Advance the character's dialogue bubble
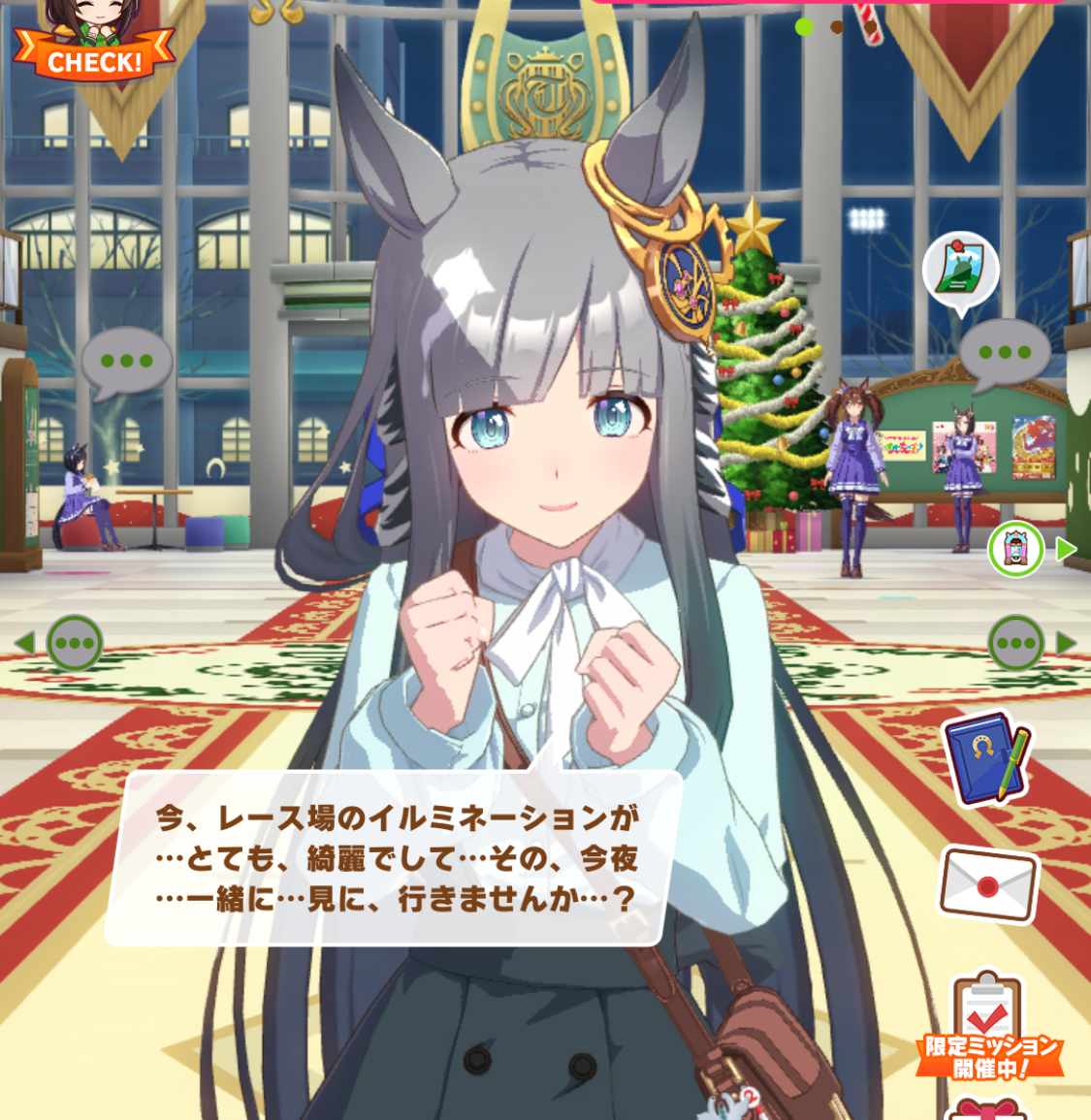Image resolution: width=1091 pixels, height=1120 pixels. click(398, 858)
